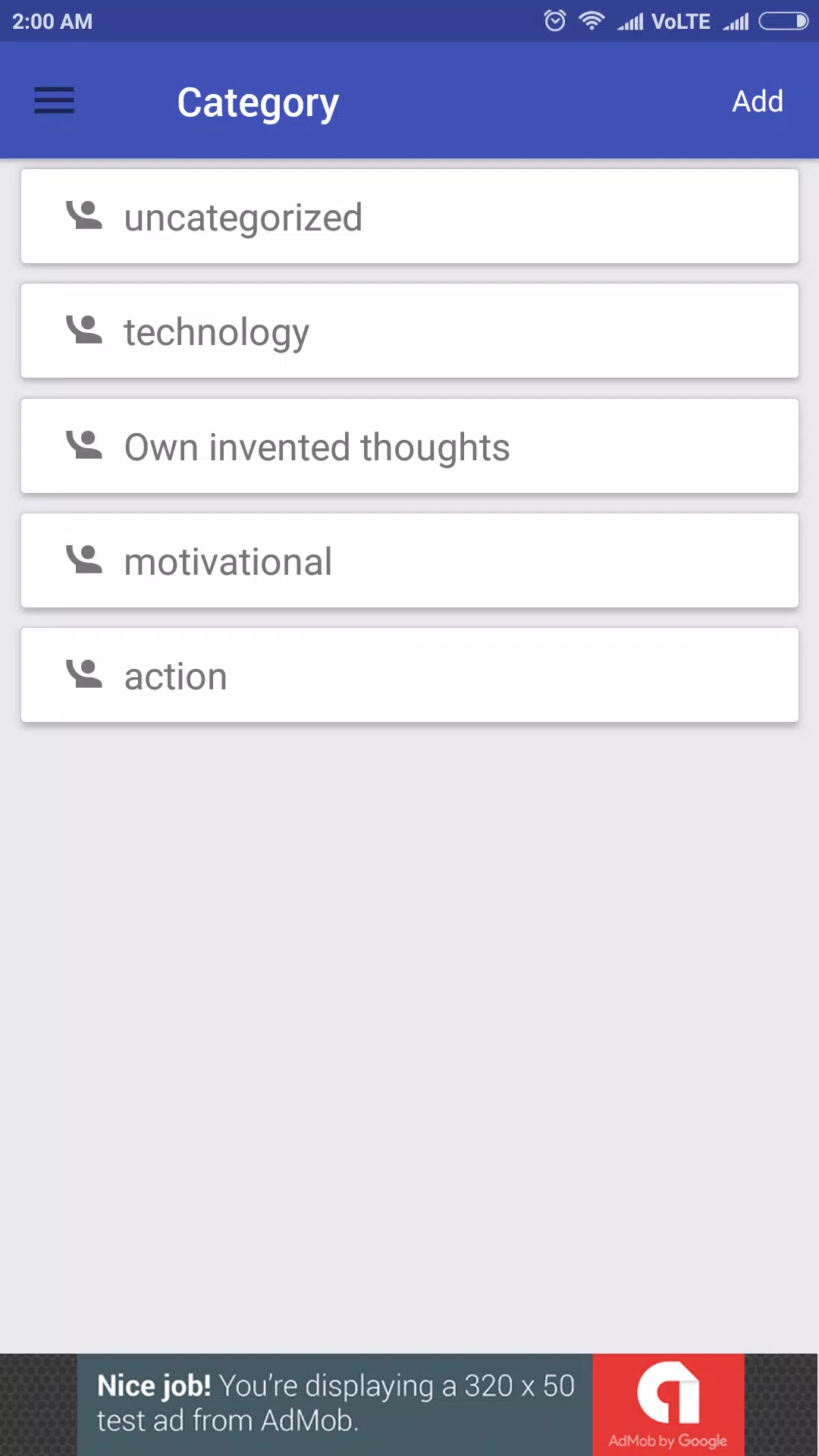Viewport: 819px width, 1456px height.
Task: View the motivational category
Action: (x=409, y=561)
